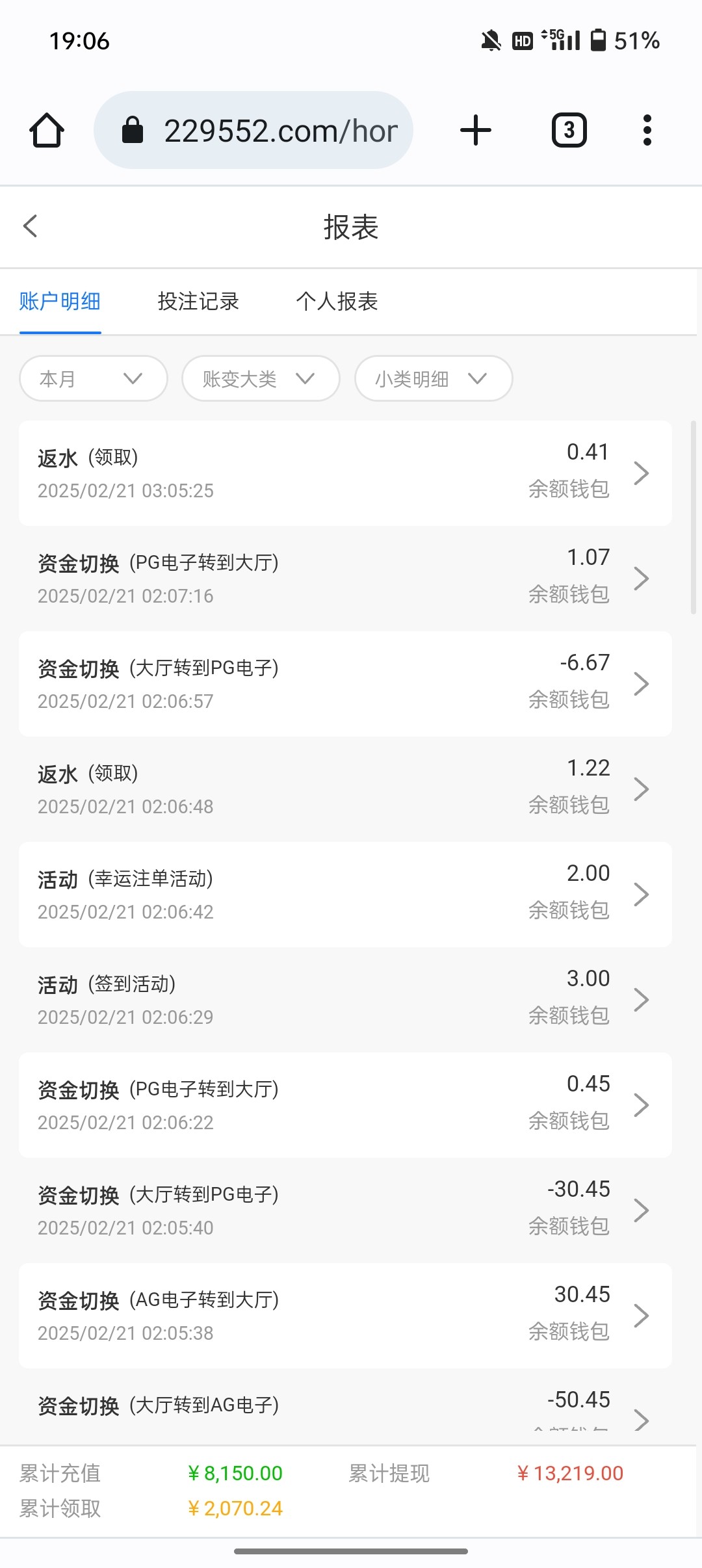The height and width of the screenshot is (1568, 702).
Task: Open the 返水 record at 02:06:48
Action: point(345,789)
